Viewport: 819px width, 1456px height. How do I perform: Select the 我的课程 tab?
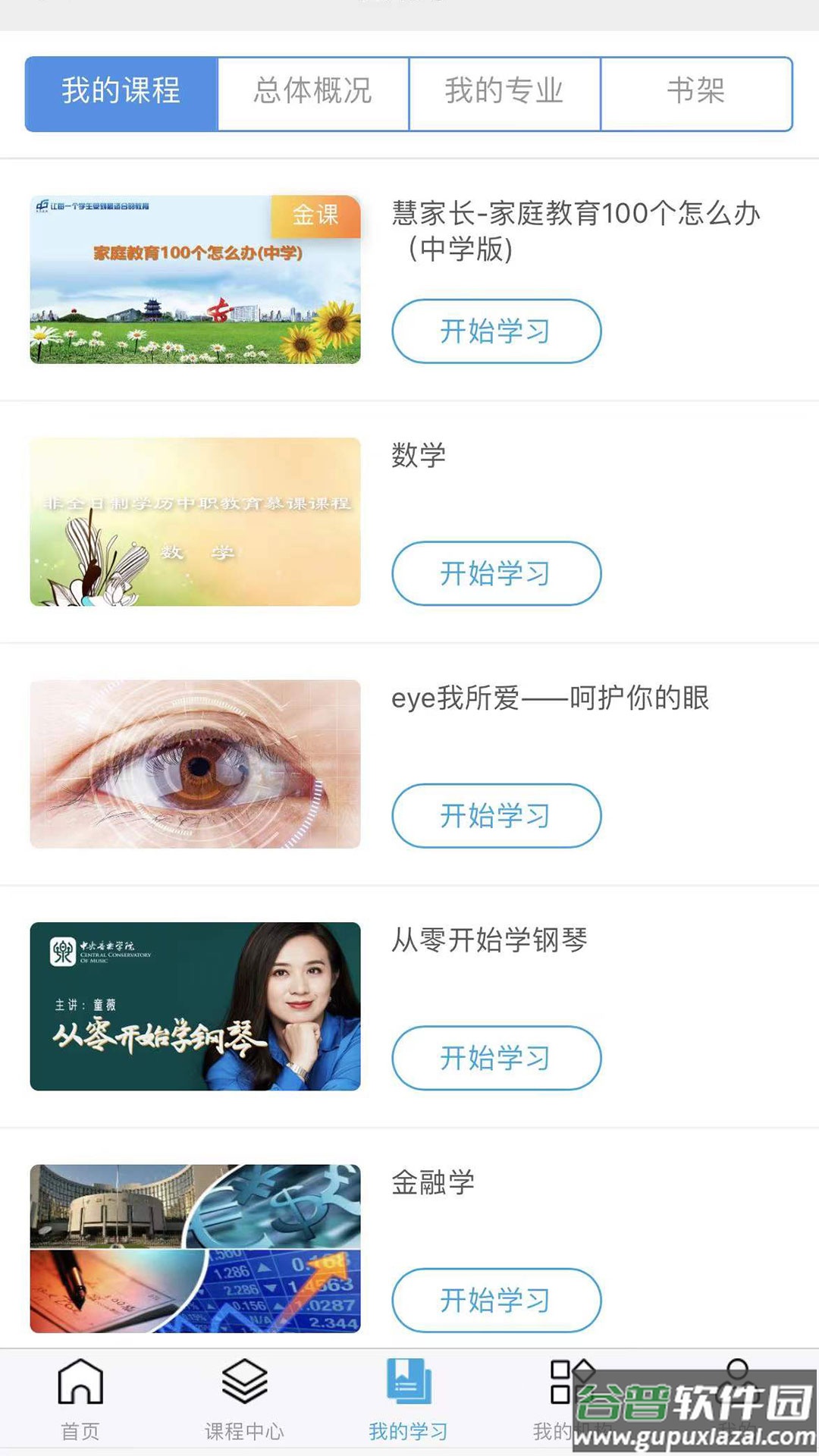(121, 93)
